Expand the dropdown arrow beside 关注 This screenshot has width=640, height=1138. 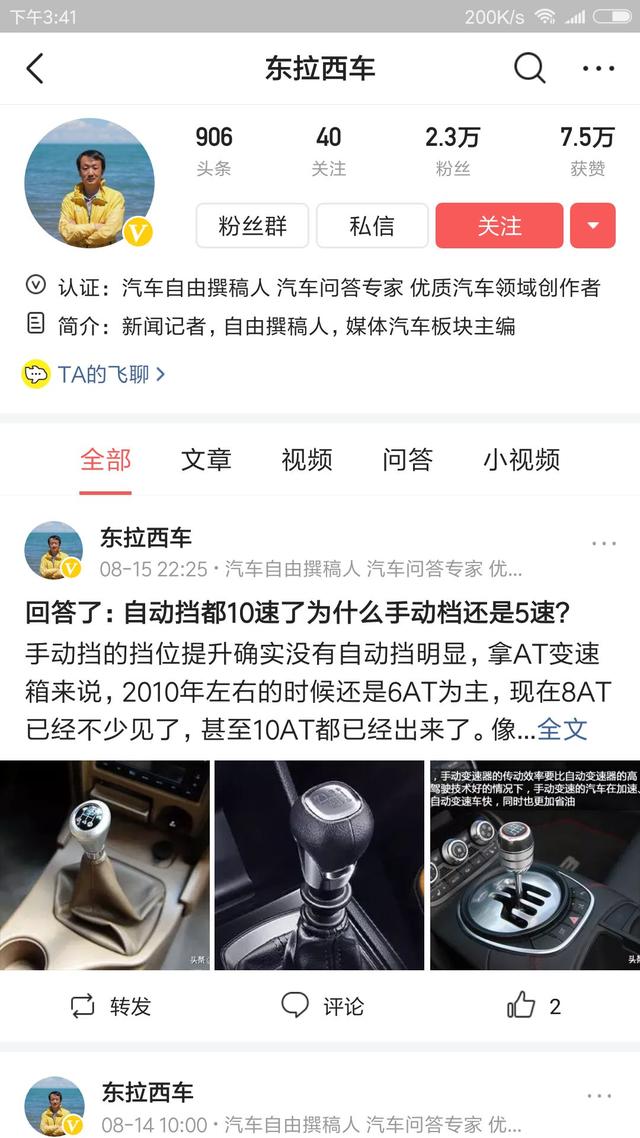tap(593, 226)
